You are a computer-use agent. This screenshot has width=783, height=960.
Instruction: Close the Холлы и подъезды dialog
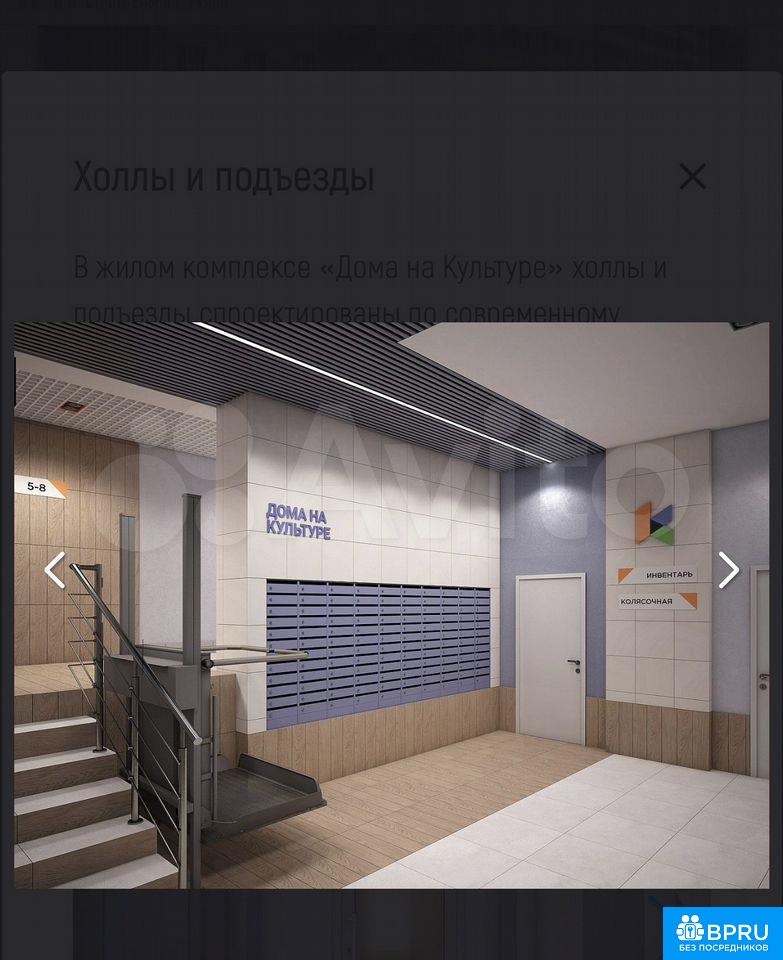692,177
